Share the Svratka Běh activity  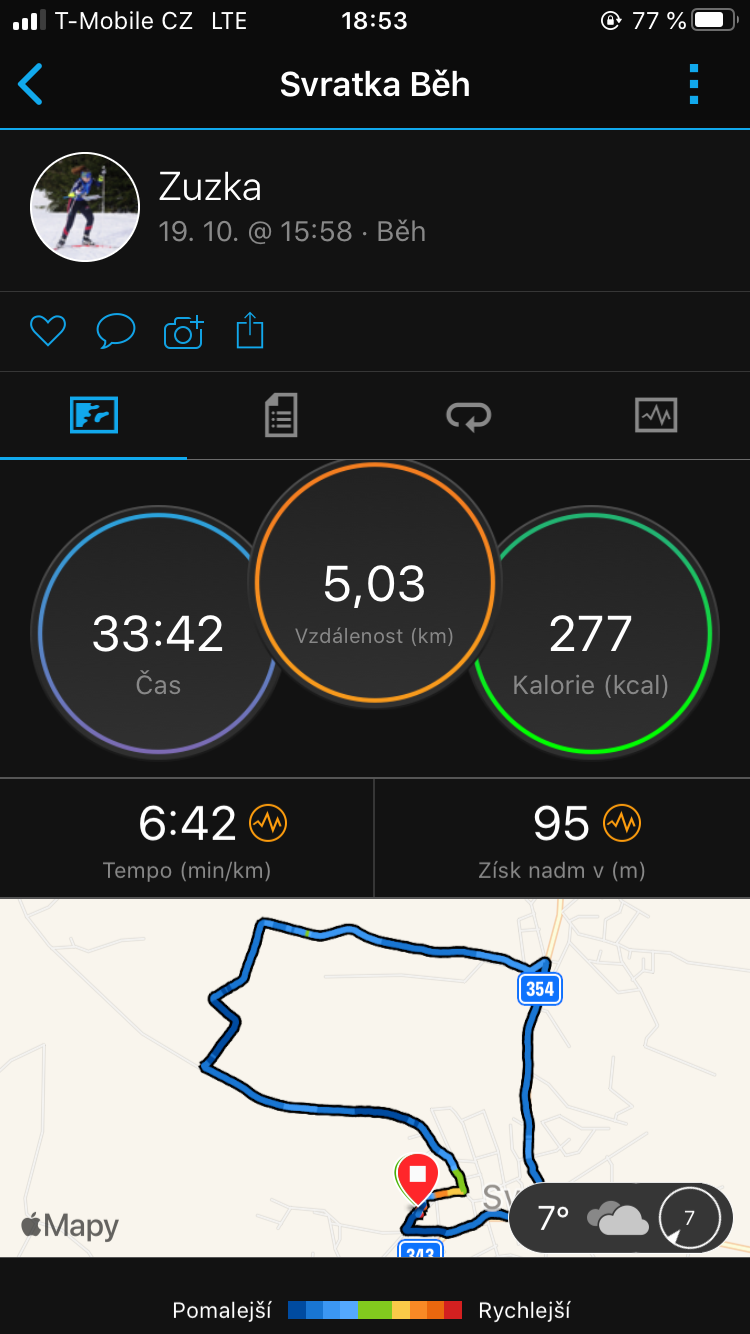pyautogui.click(x=250, y=330)
